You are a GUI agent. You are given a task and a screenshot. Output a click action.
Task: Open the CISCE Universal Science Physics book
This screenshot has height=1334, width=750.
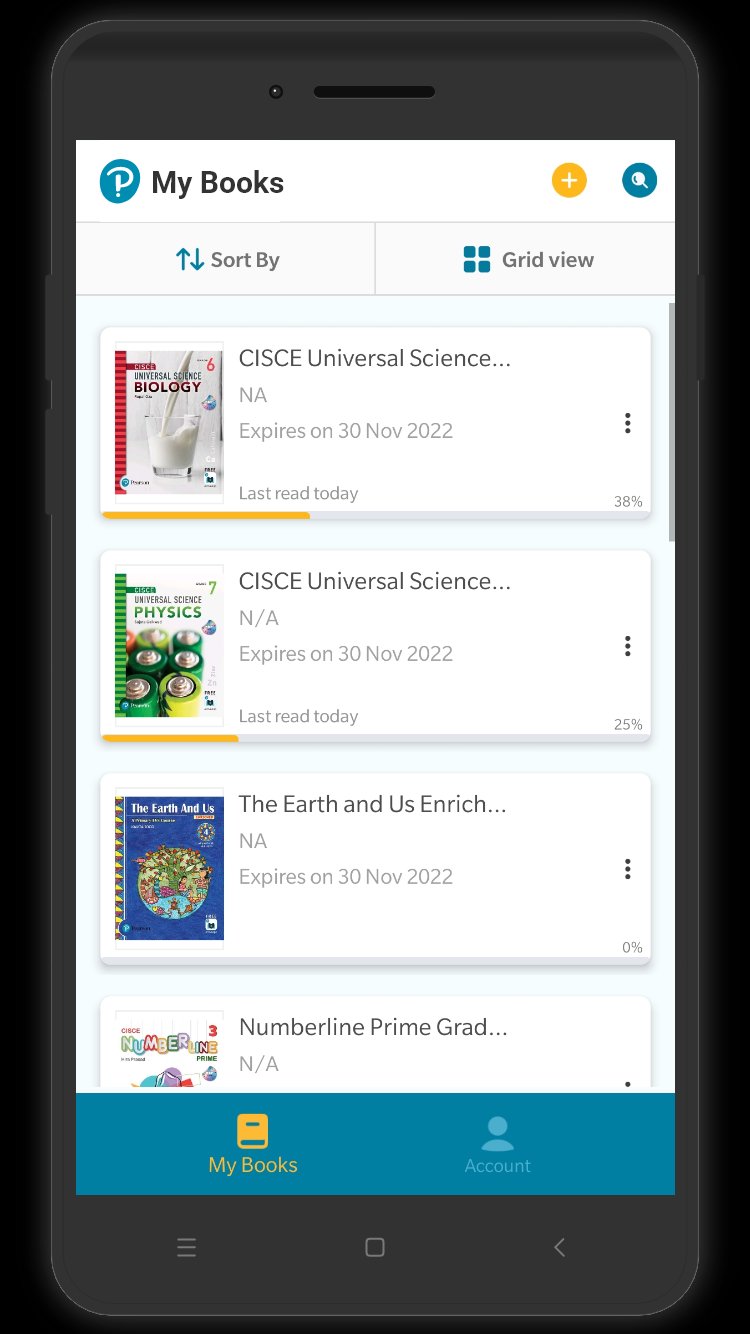coord(374,582)
